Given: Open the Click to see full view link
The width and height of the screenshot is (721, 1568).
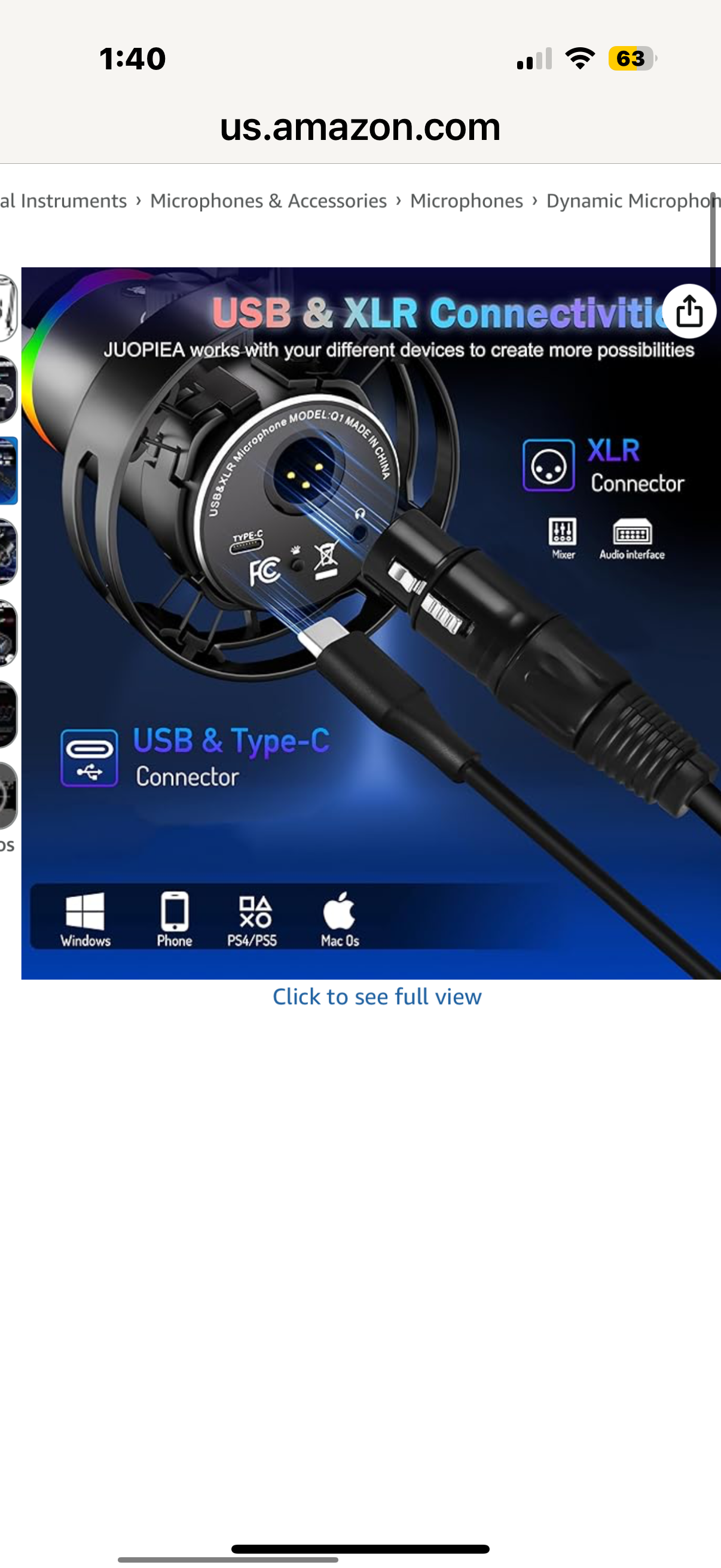Looking at the screenshot, I should pos(377,996).
